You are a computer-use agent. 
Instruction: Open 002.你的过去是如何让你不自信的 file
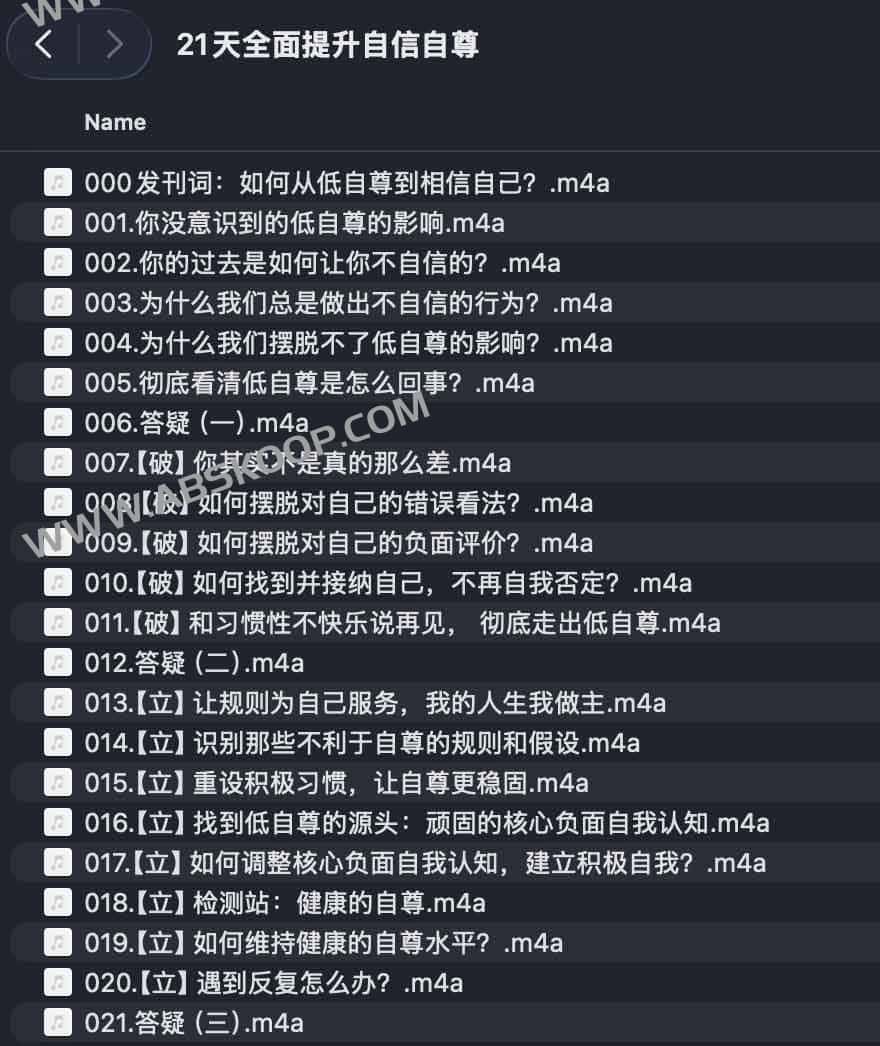point(322,263)
